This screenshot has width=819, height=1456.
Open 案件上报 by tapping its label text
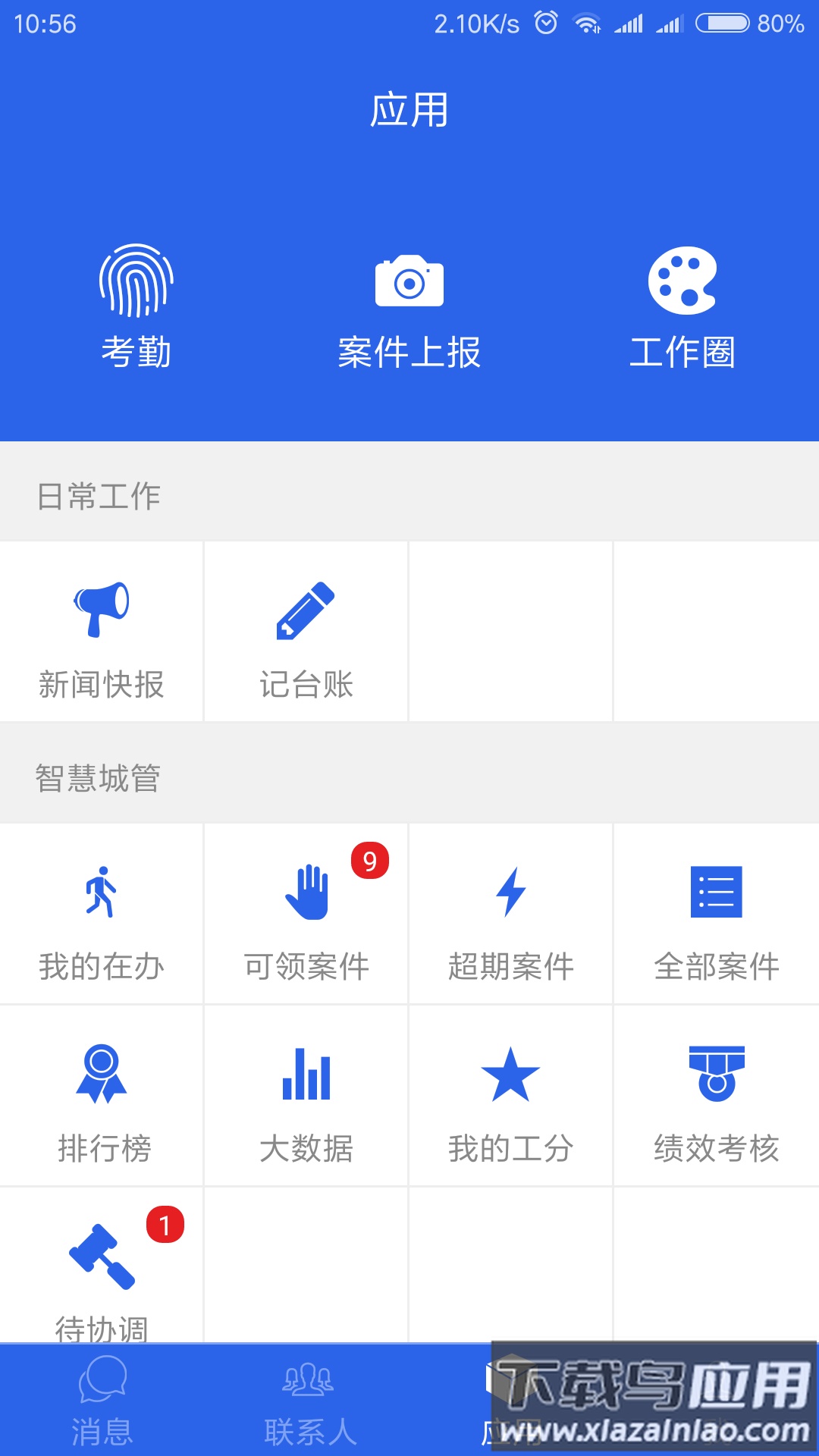[408, 353]
